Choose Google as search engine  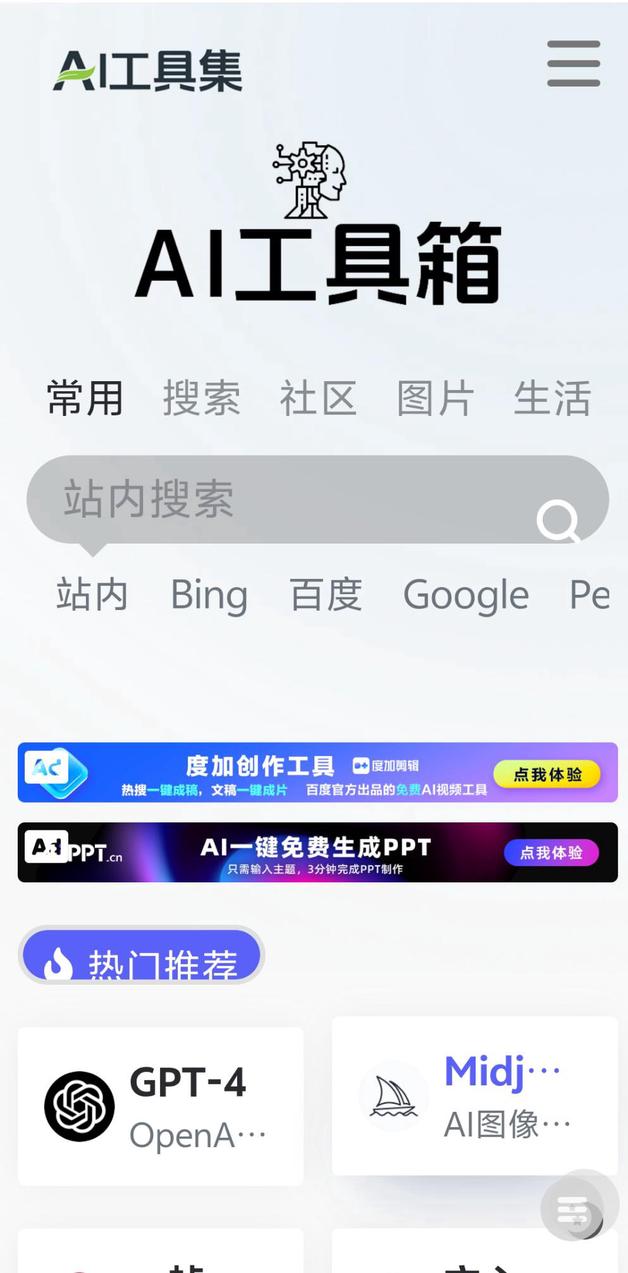pos(465,595)
